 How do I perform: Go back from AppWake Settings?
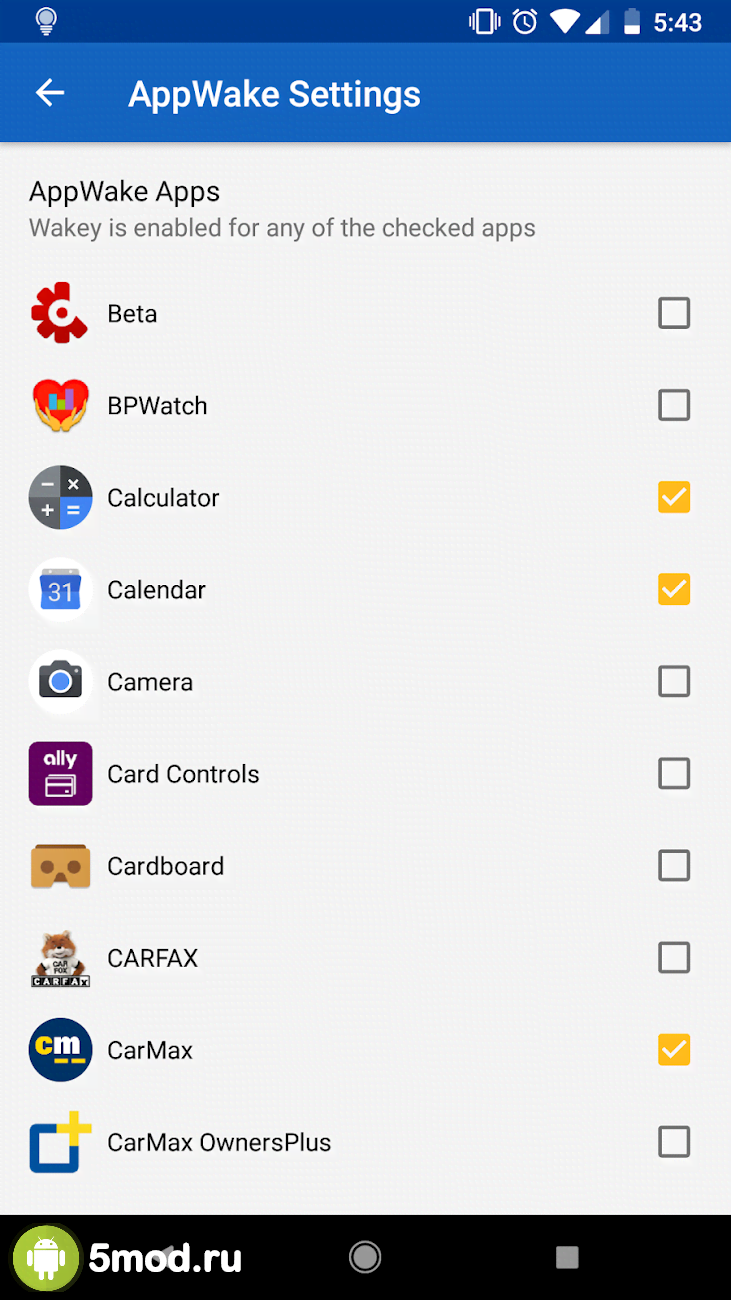(49, 94)
